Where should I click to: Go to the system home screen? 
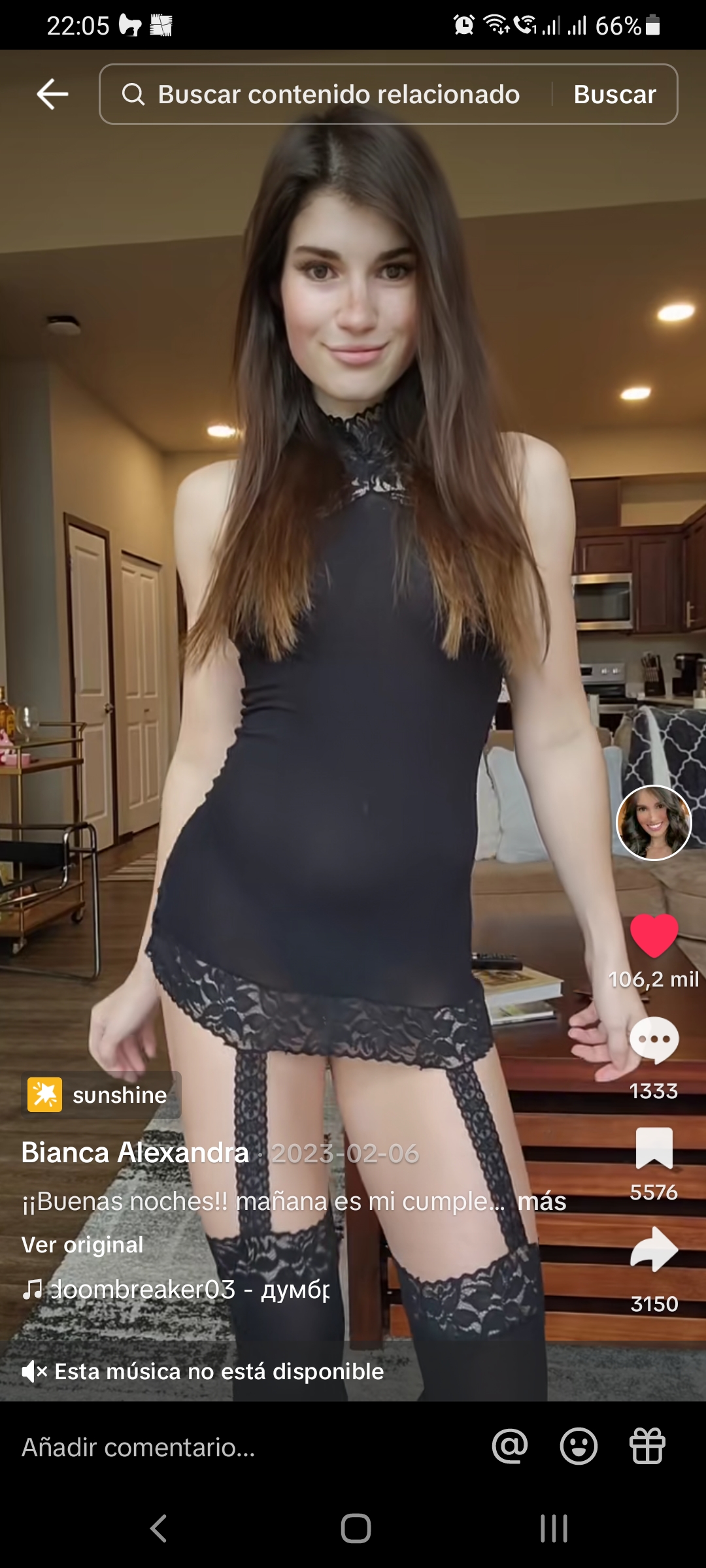pyautogui.click(x=356, y=1528)
